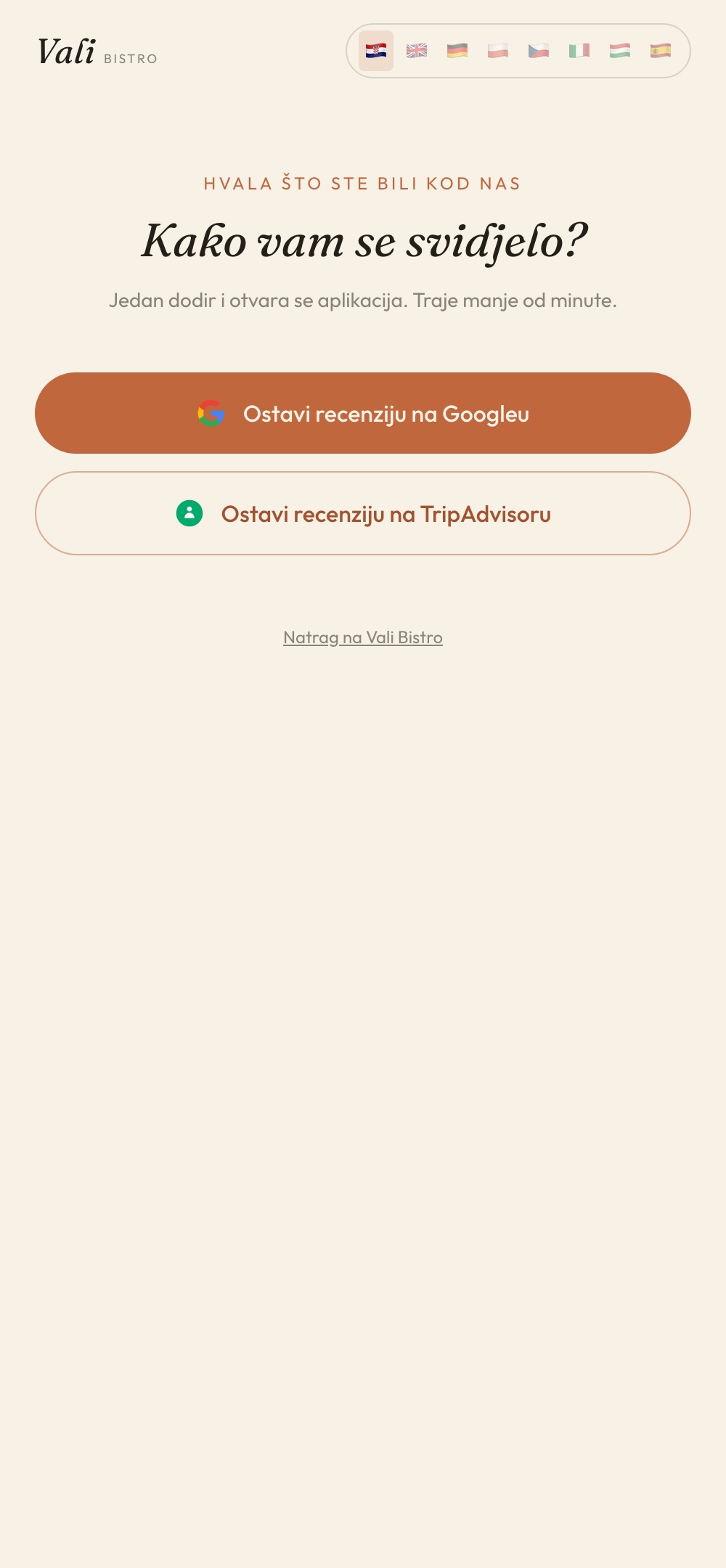The image size is (726, 1568).
Task: Tap Ostavi recenziju na Googleu
Action: (x=363, y=413)
